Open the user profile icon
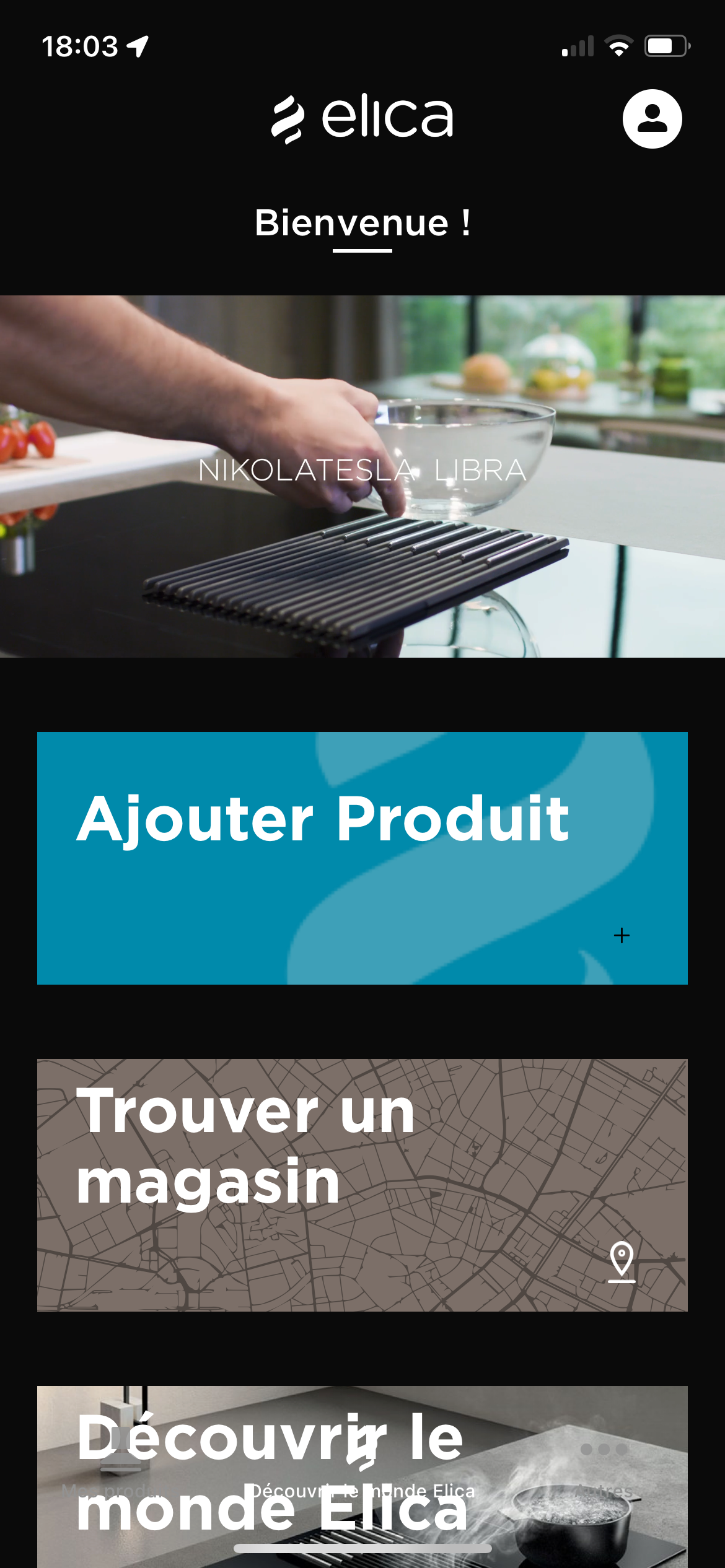 [x=652, y=119]
